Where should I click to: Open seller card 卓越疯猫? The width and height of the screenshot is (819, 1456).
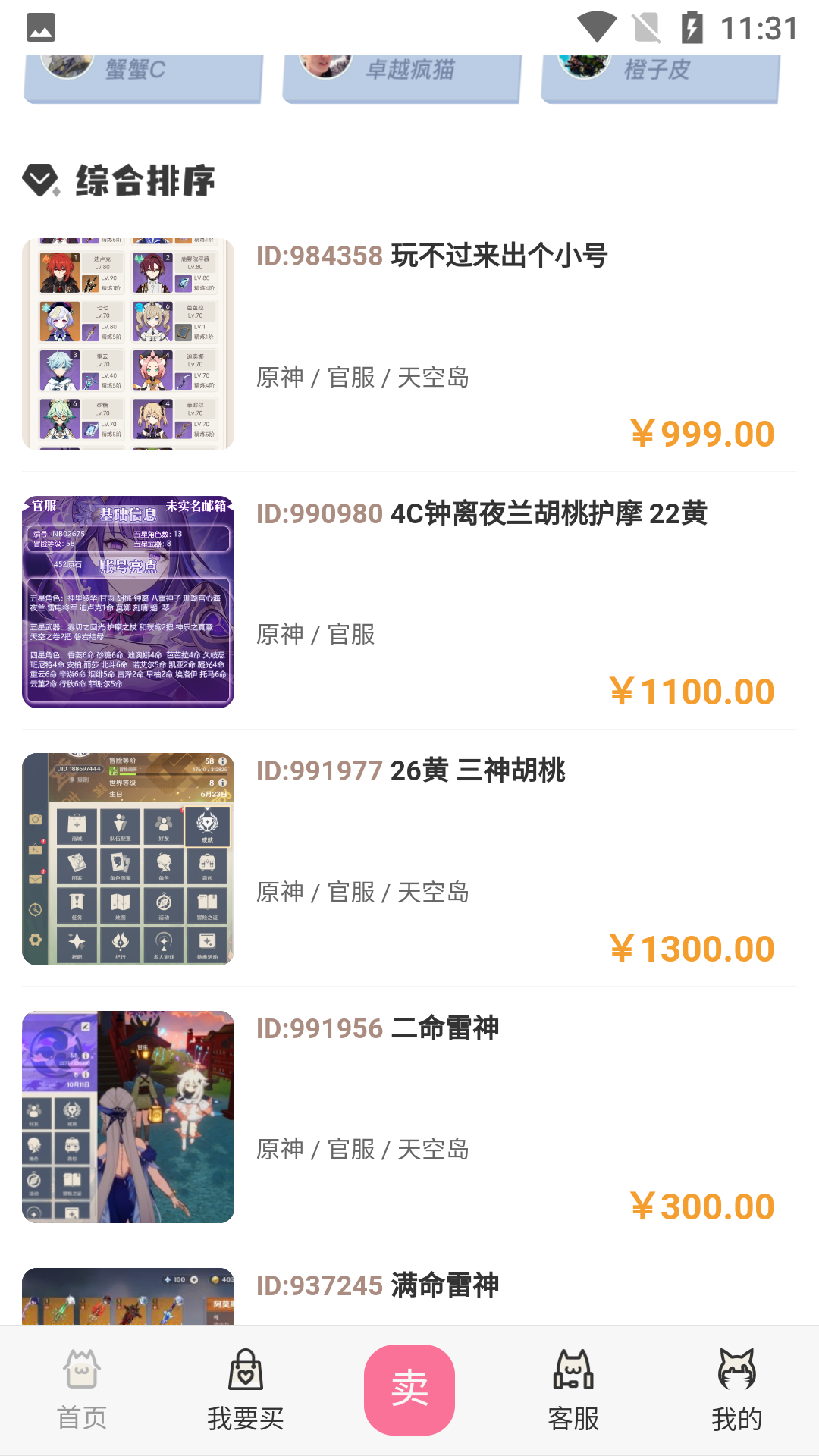[x=402, y=76]
